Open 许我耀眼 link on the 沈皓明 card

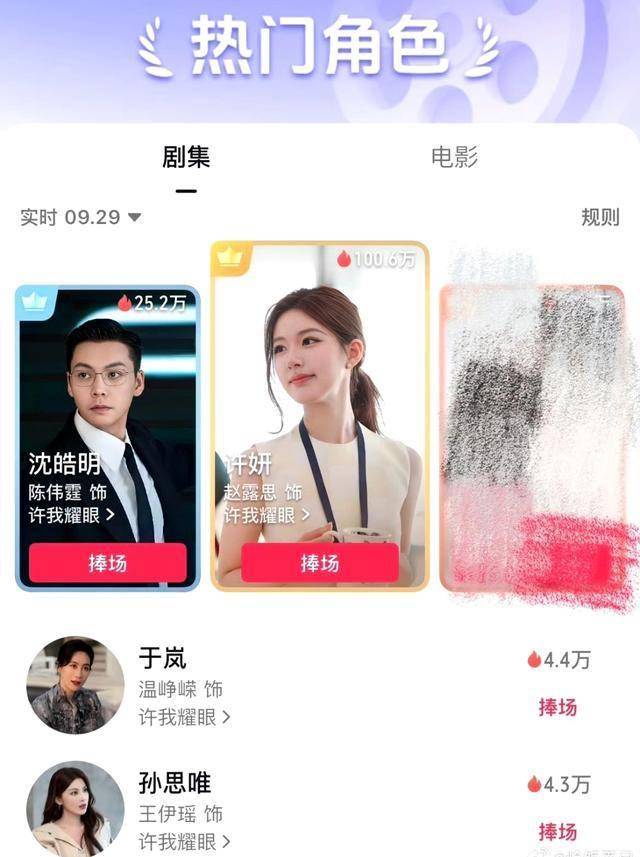72,515
